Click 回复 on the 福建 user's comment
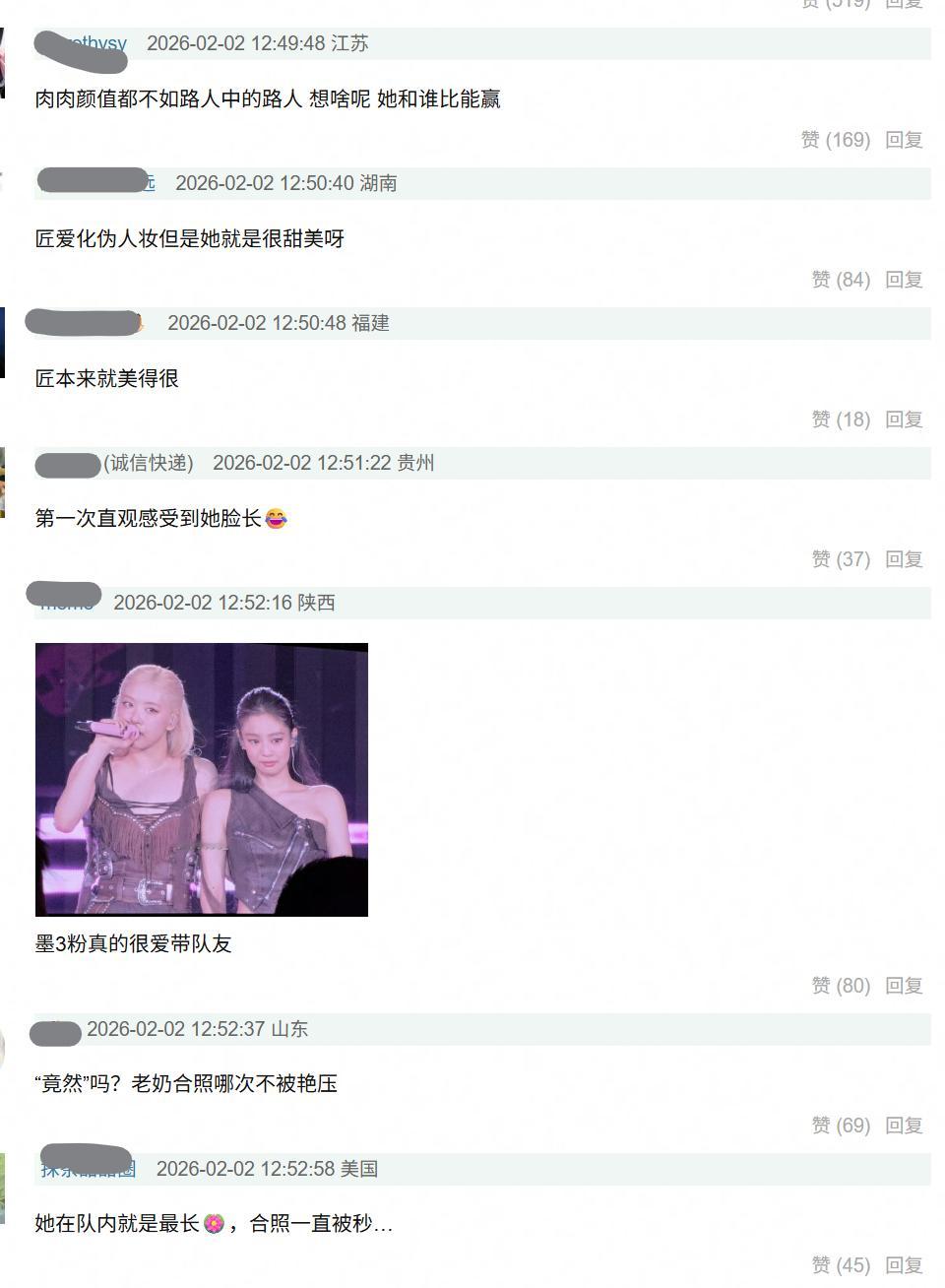This screenshot has width=945, height=1288. 903,419
